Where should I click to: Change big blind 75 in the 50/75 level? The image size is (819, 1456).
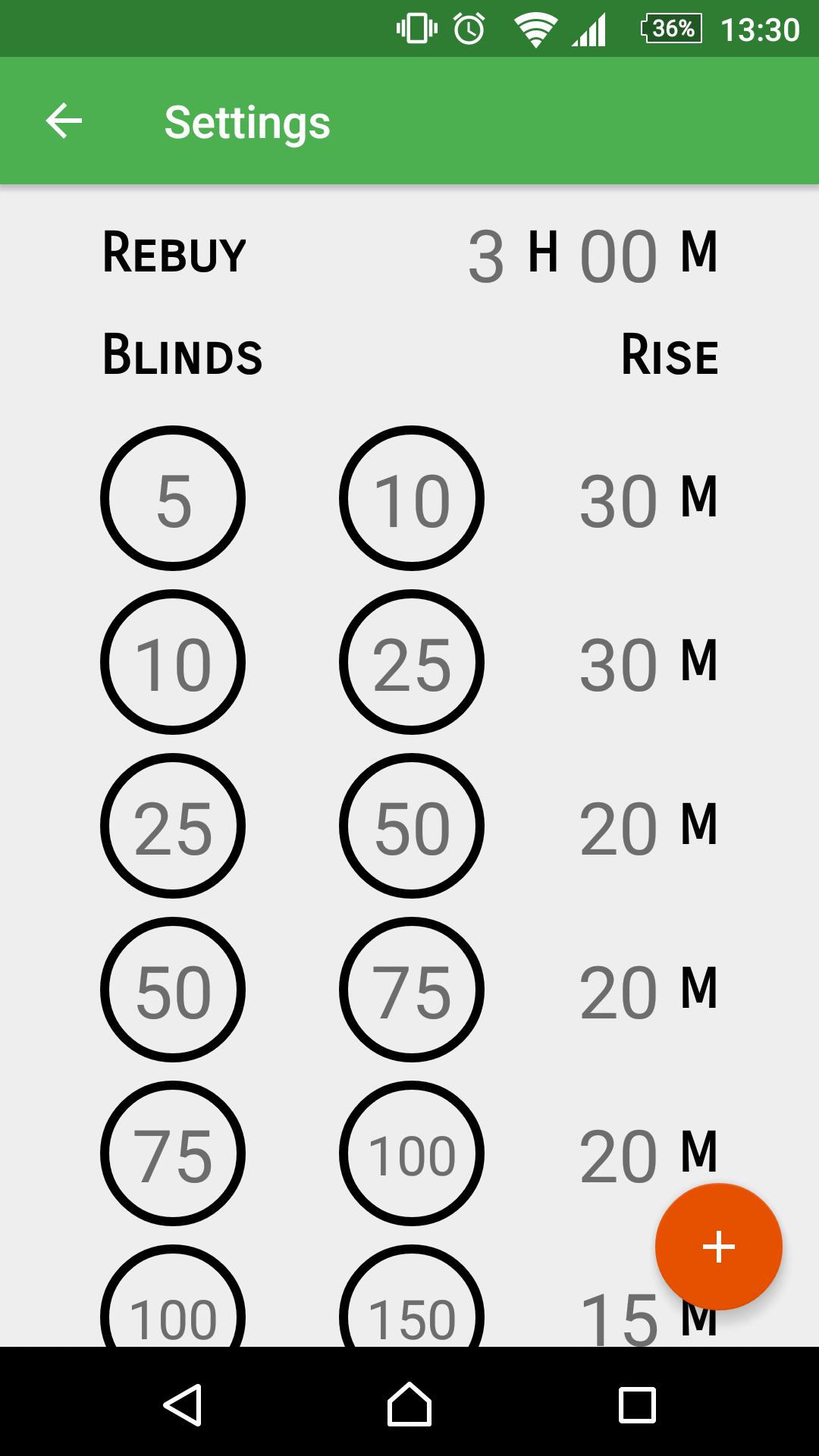pos(412,990)
